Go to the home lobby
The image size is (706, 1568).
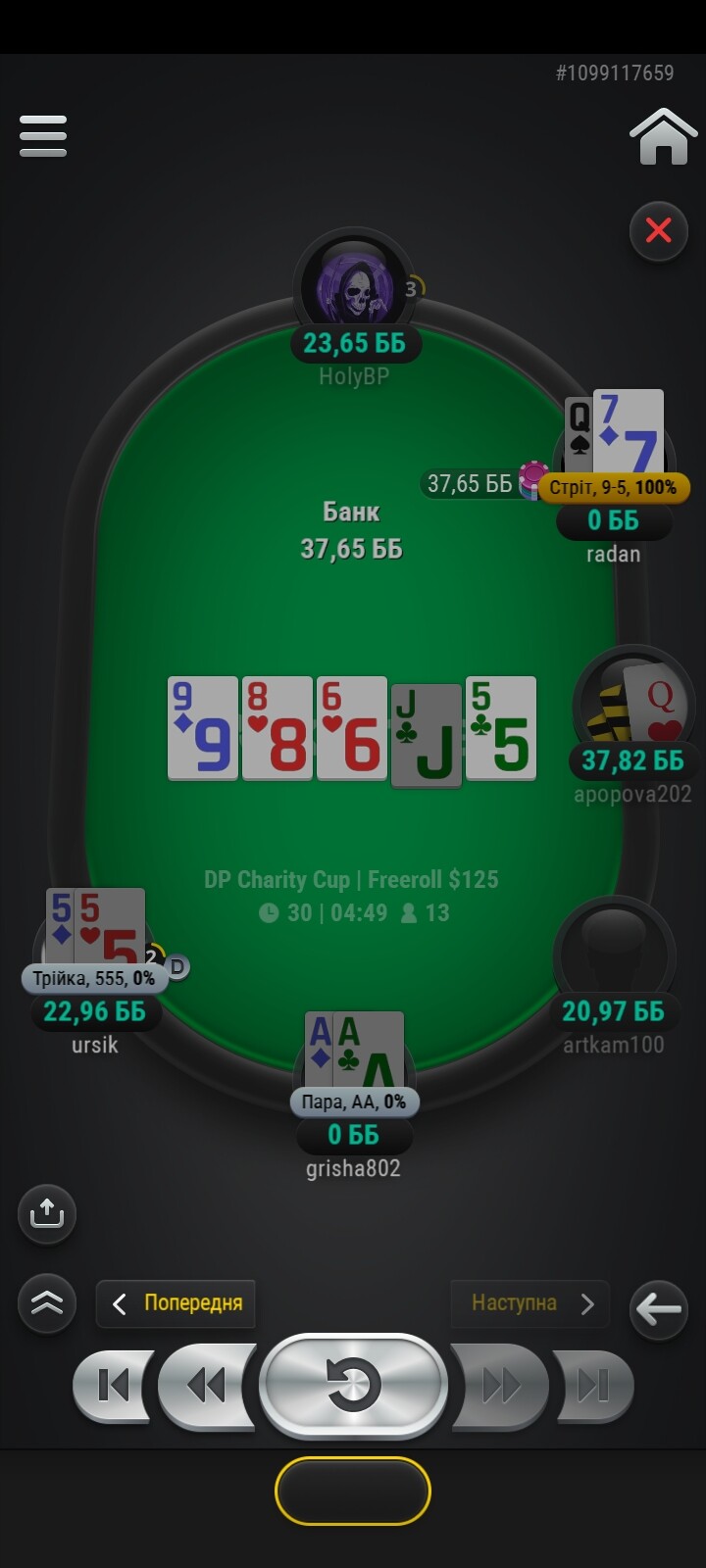coord(663,136)
